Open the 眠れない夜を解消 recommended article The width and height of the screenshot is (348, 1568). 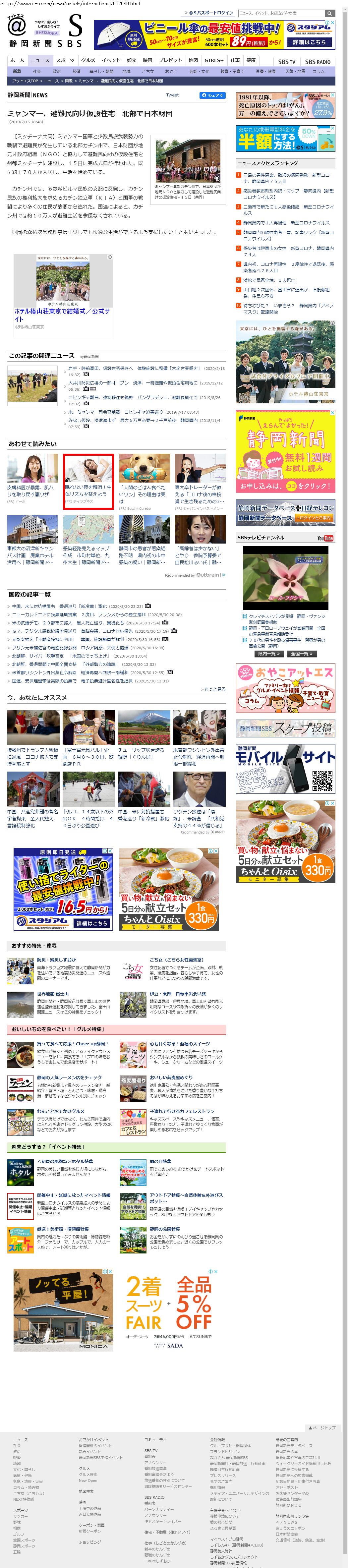88,490
